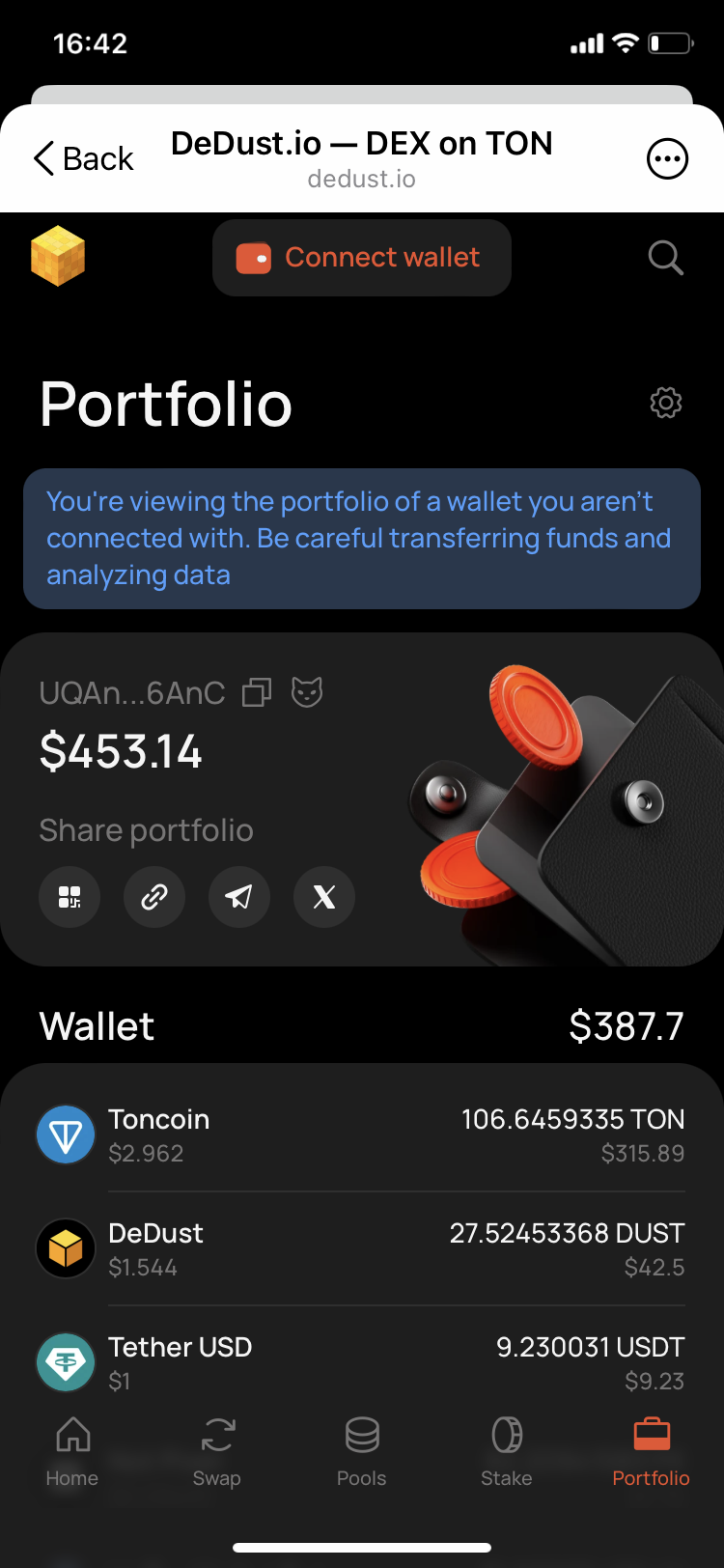Image resolution: width=724 pixels, height=1568 pixels.
Task: Go back using the Back button
Action: coord(84,158)
